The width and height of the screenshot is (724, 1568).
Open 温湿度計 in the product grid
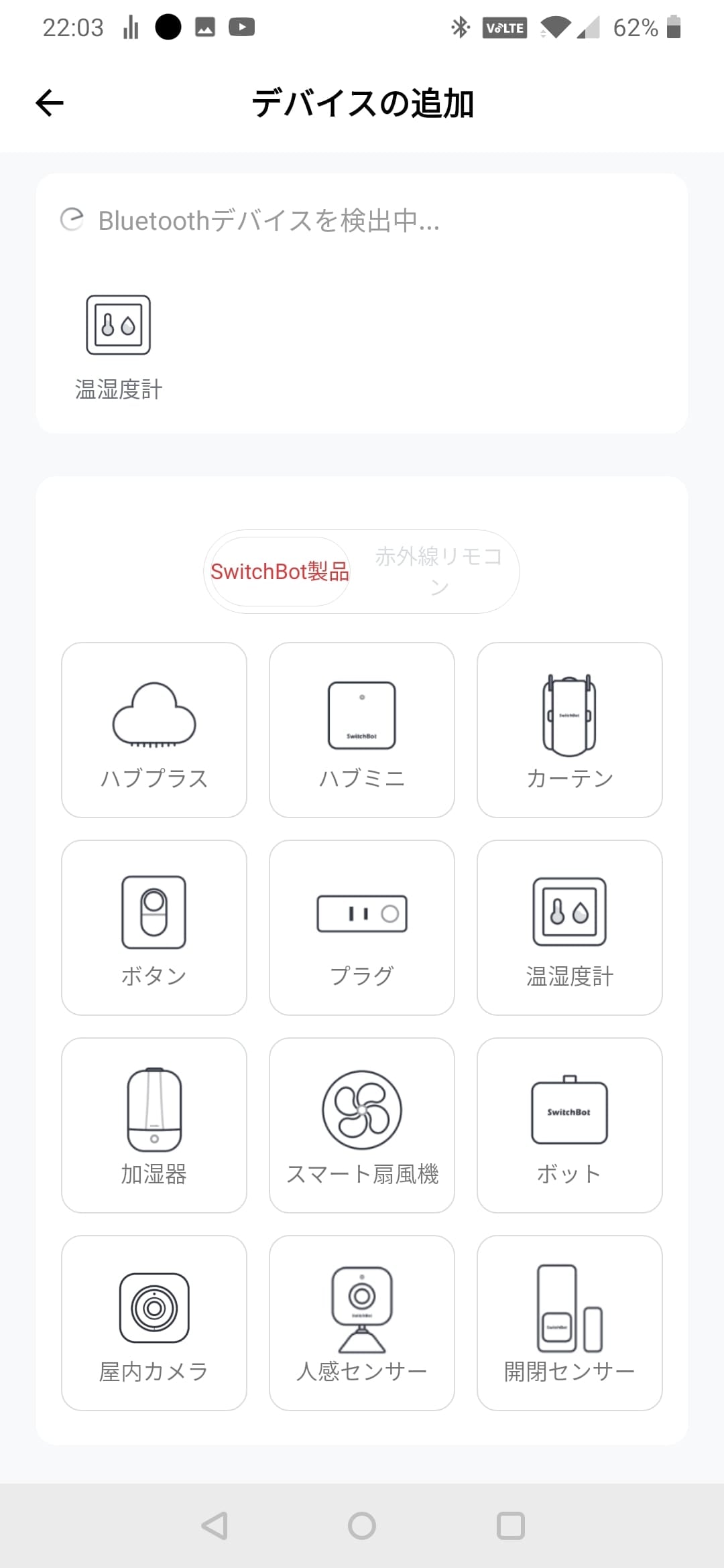[570, 927]
